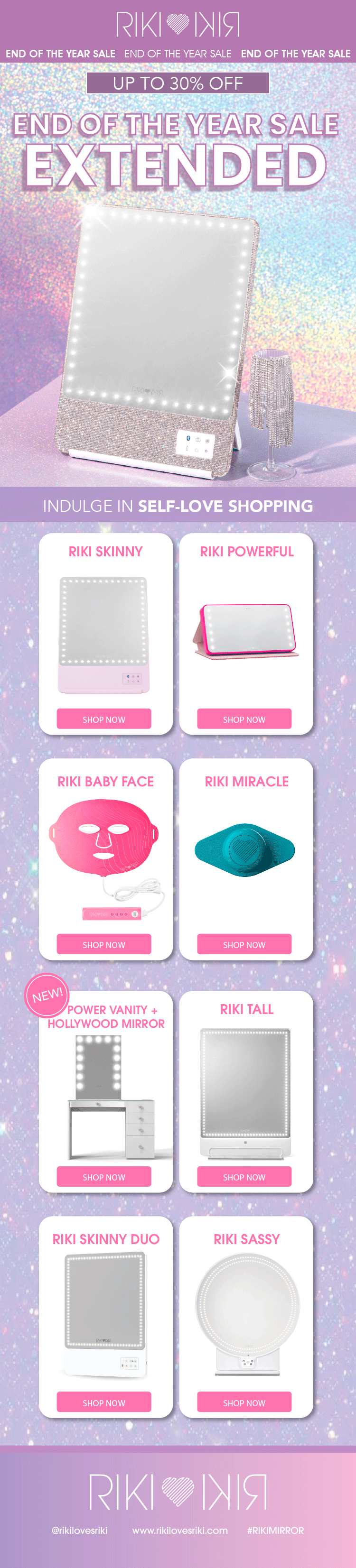The image size is (356, 1568).
Task: Shop the Riki Skinny Duo
Action: click(x=103, y=1402)
